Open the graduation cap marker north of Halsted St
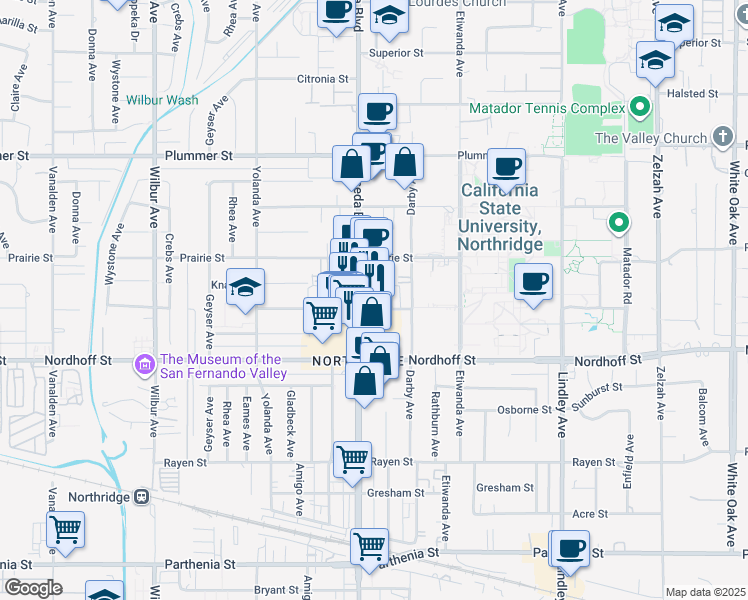748x600 pixels. pyautogui.click(x=655, y=62)
